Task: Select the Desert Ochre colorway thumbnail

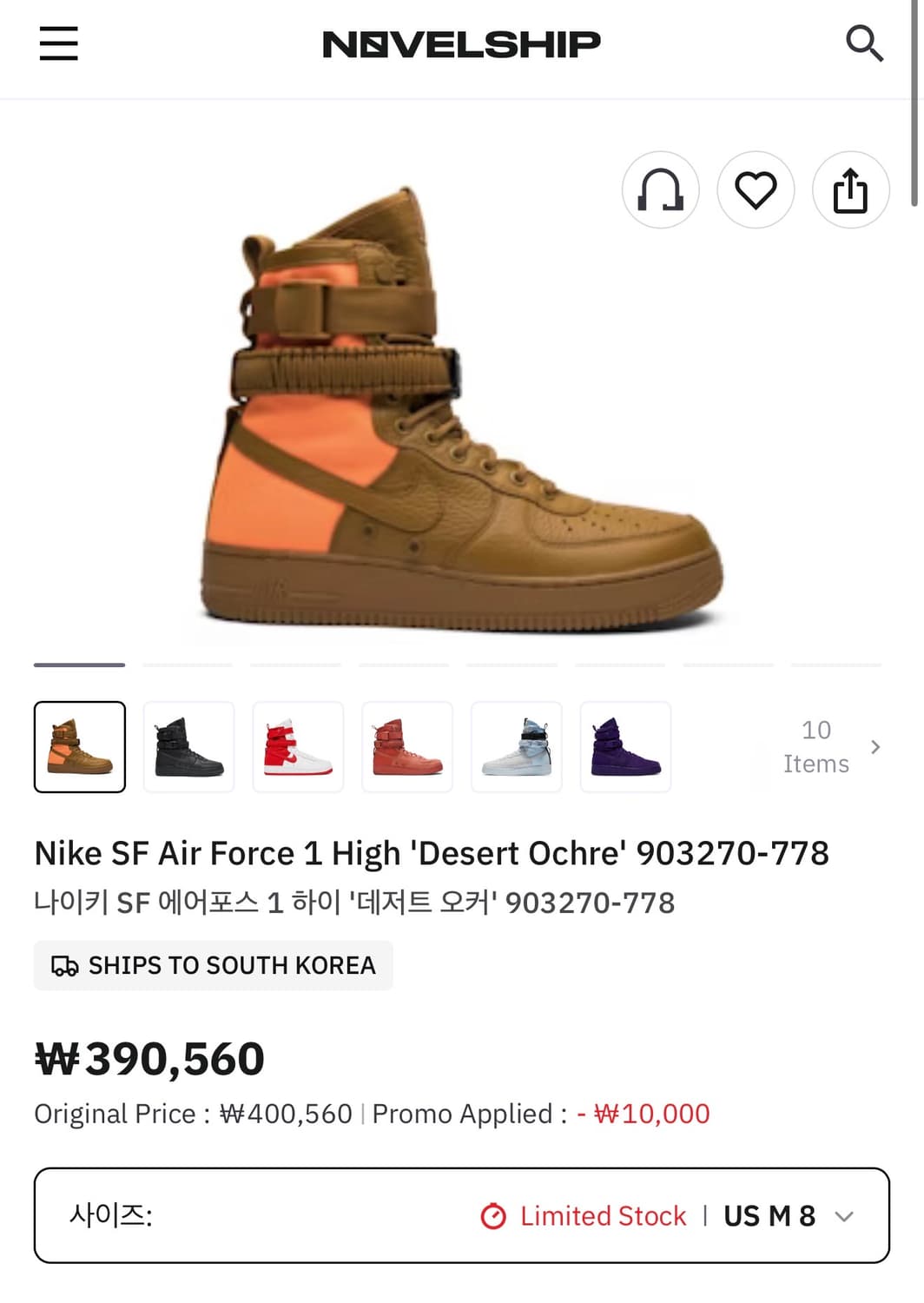Action: (79, 747)
